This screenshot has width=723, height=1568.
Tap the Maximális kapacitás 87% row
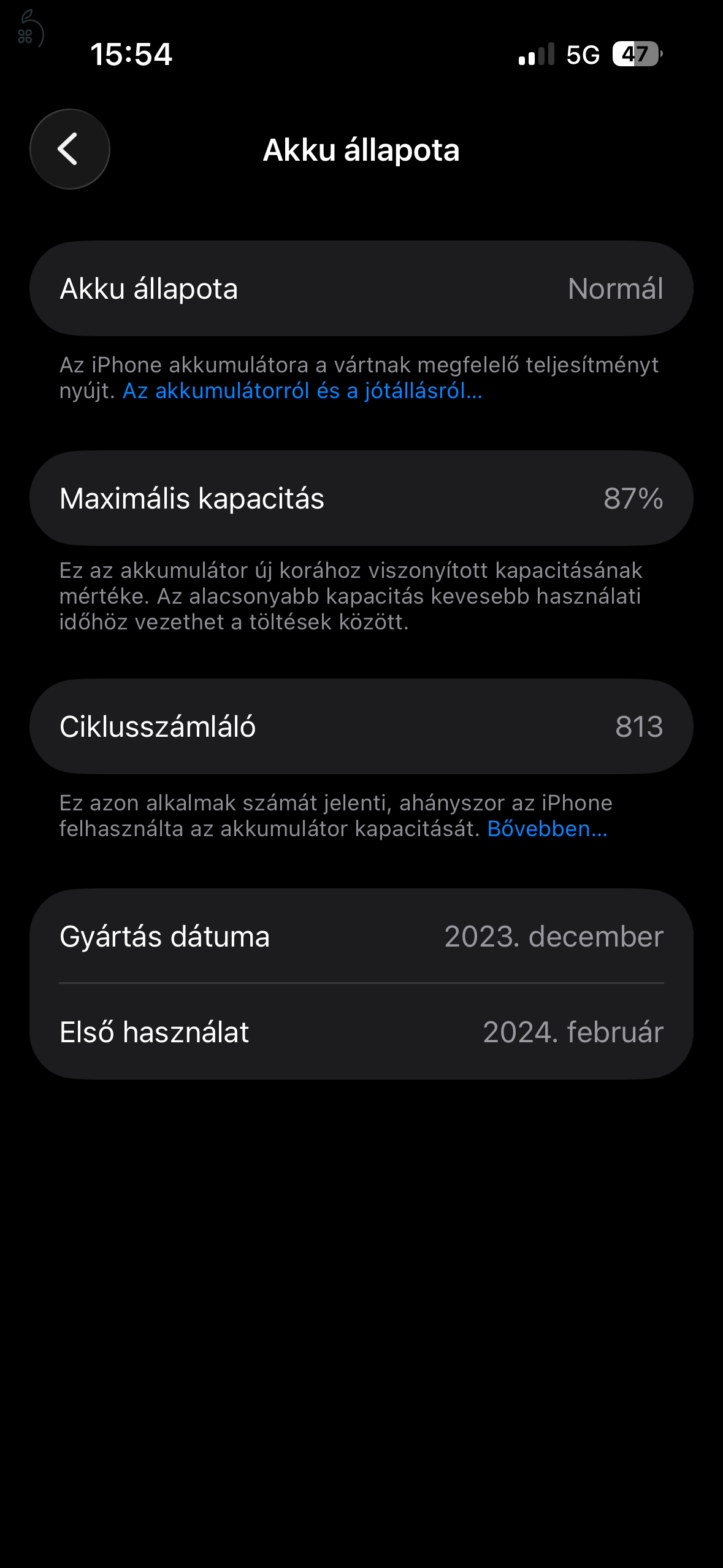coord(361,498)
